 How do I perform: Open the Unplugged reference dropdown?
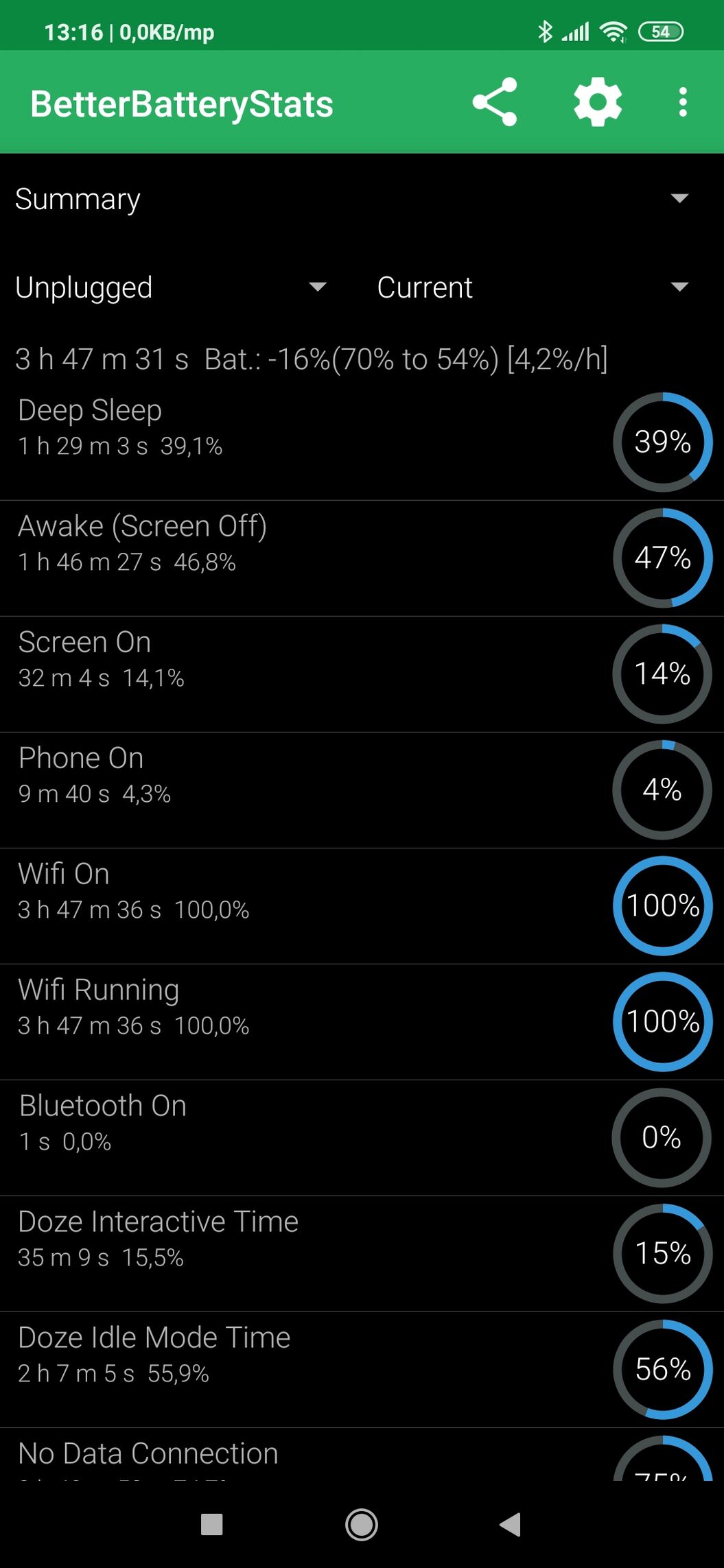pos(172,287)
